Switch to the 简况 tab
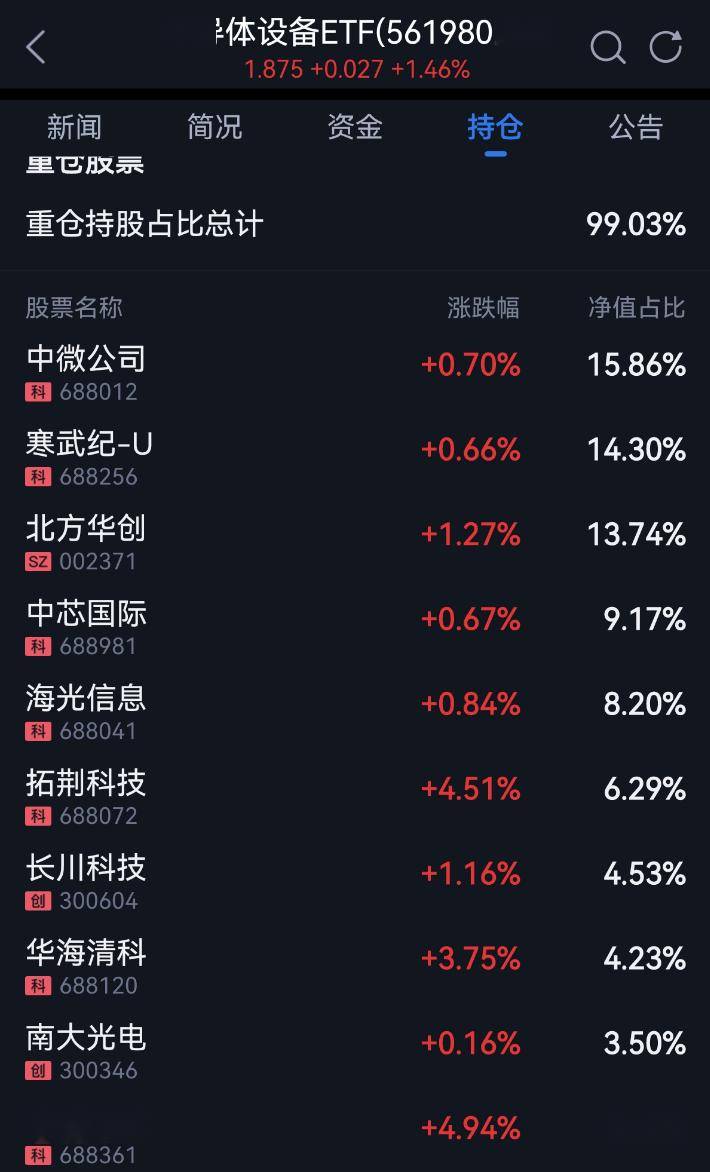This screenshot has height=1172, width=710. click(215, 127)
